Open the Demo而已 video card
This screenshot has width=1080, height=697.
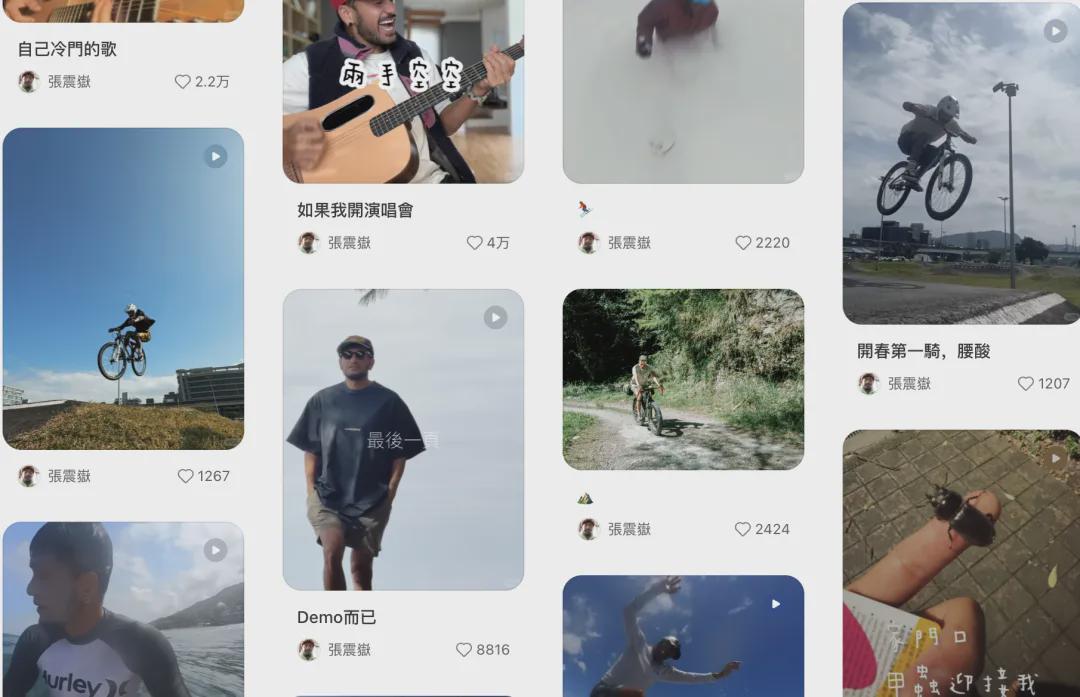403,440
